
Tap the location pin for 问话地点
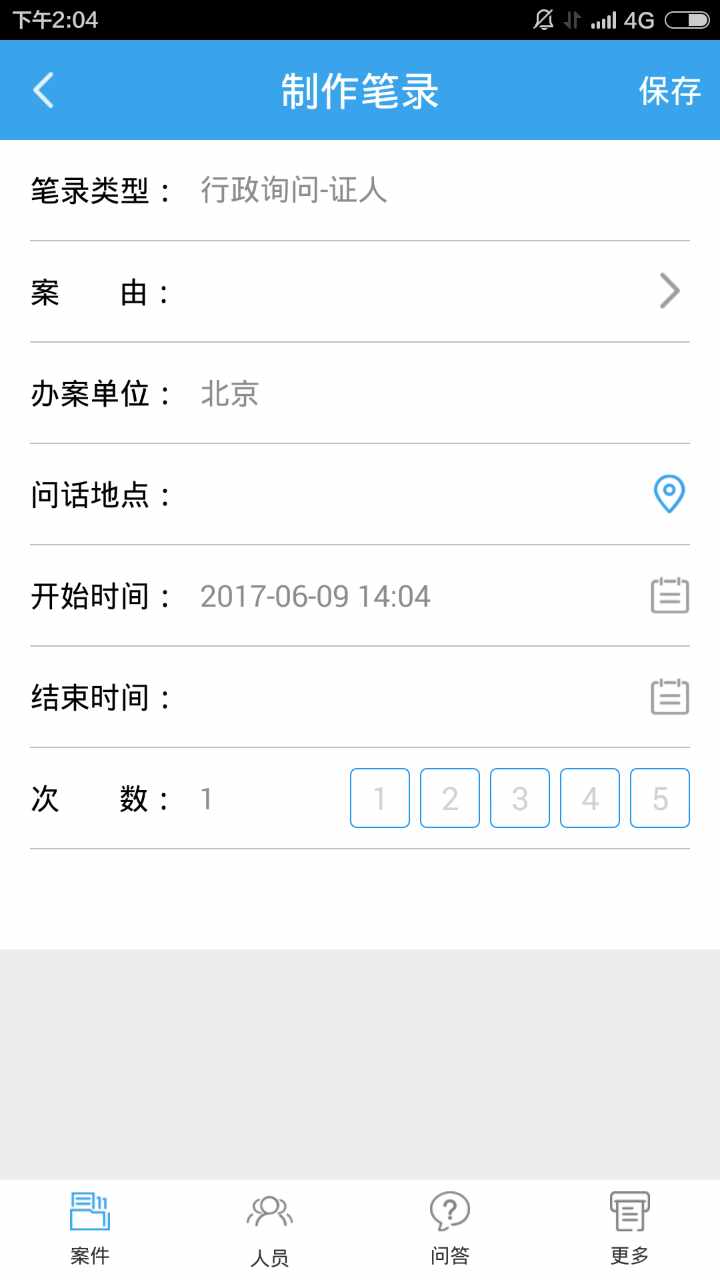tap(669, 494)
